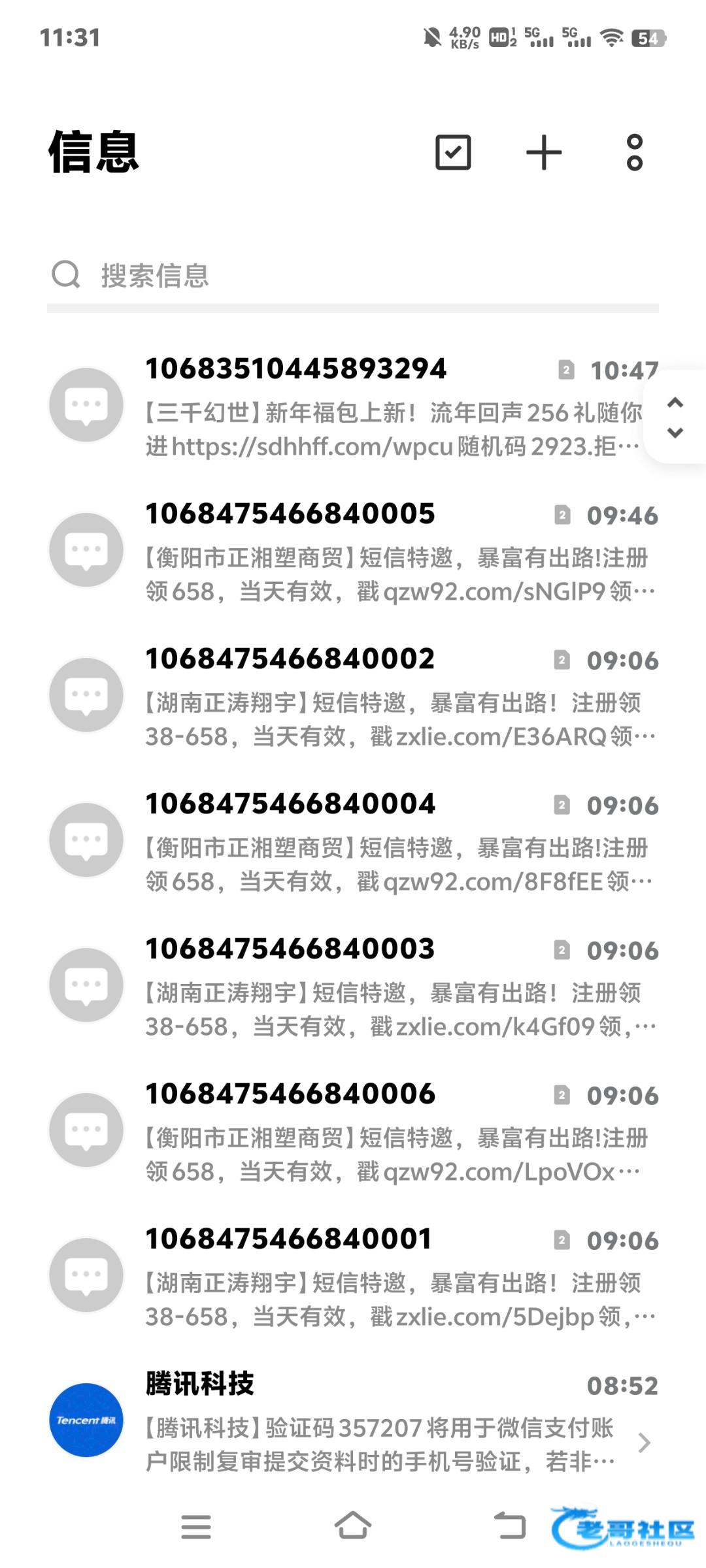Tap the system back button
This screenshot has height=1568, width=706.
[x=510, y=1526]
